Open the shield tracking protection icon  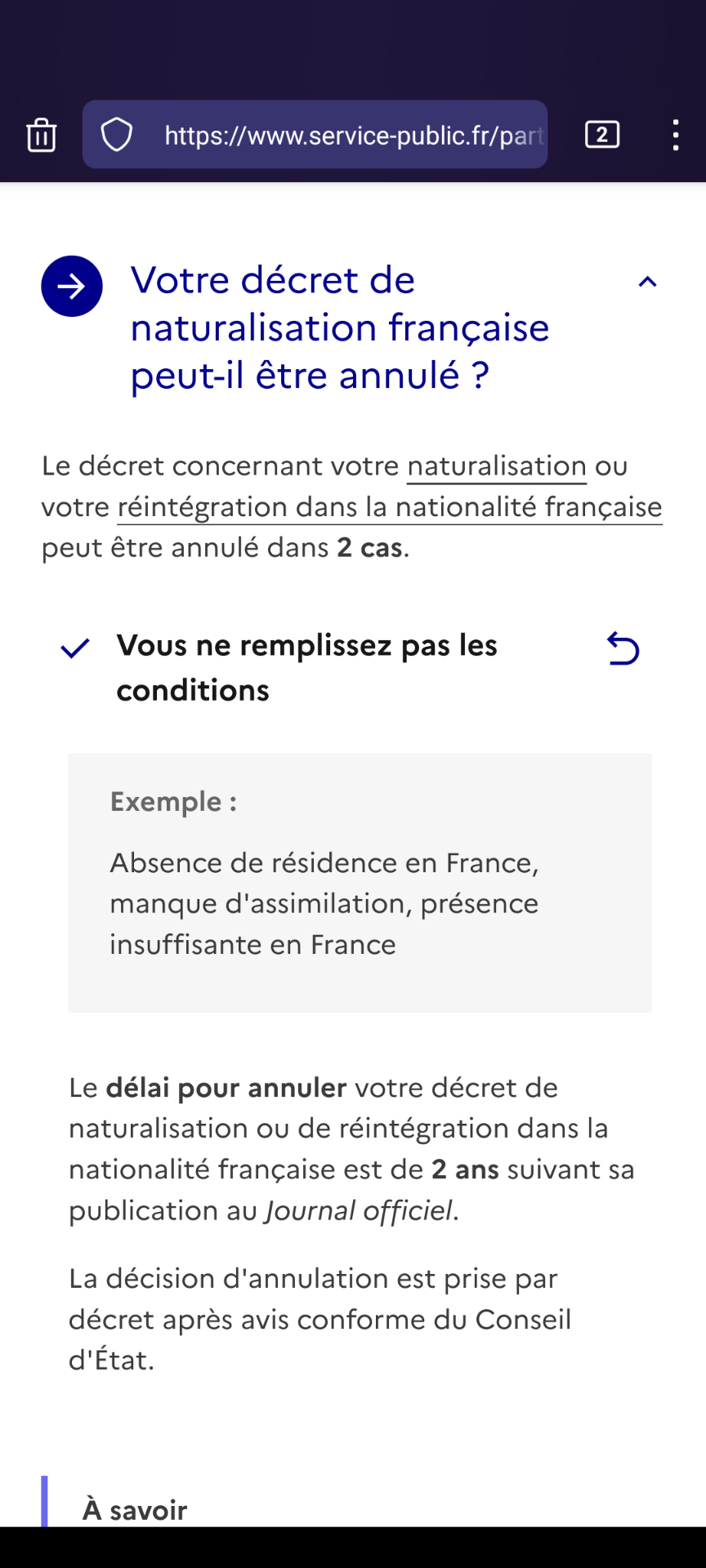[116, 135]
